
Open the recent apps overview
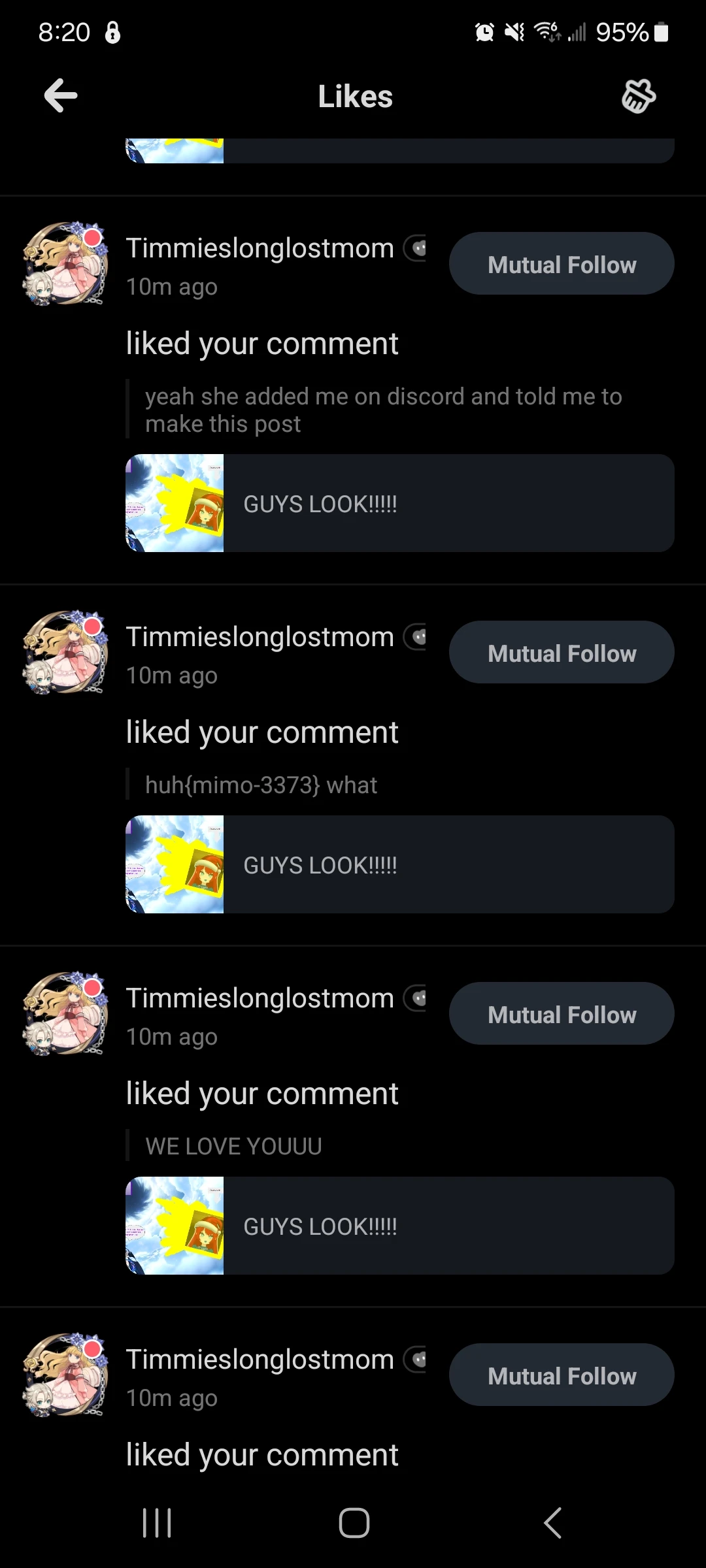(157, 1523)
